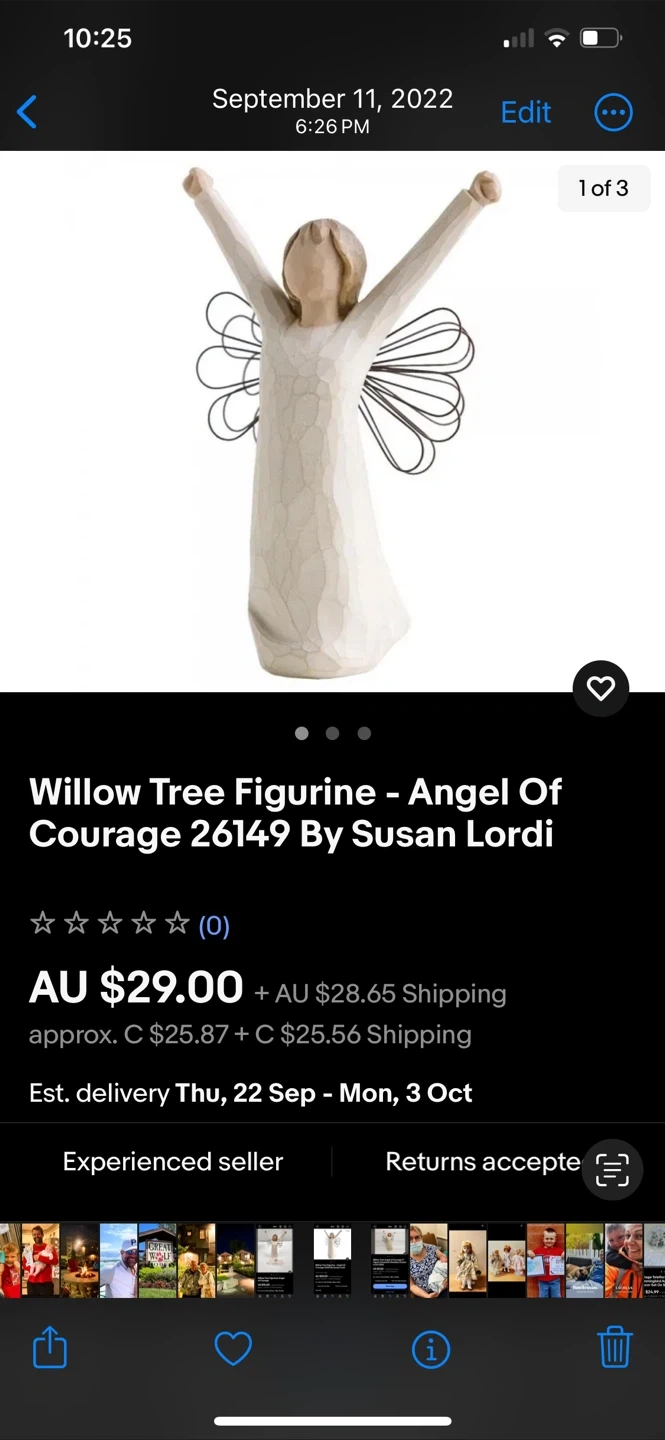This screenshot has height=1440, width=665.
Task: Show photo info details
Action: (x=431, y=1350)
